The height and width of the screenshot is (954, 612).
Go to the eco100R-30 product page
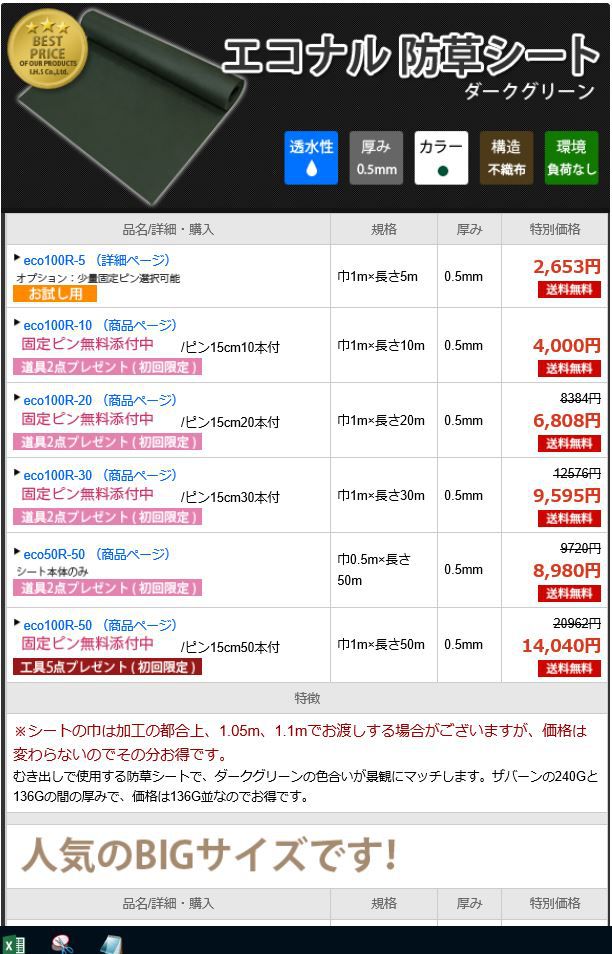tap(99, 475)
